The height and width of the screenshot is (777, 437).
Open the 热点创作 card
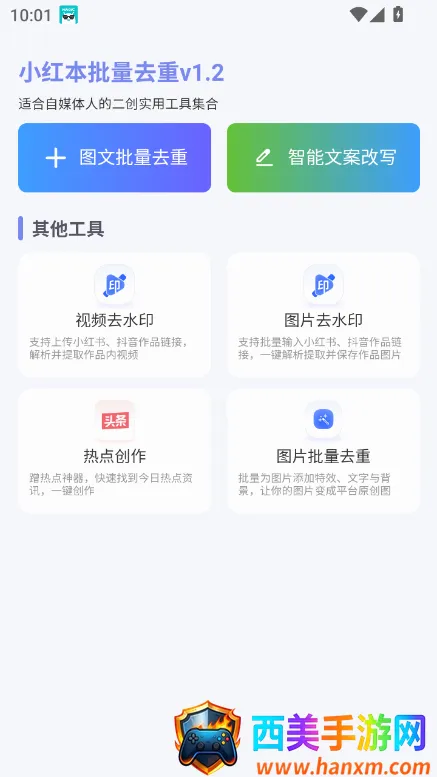(x=114, y=451)
